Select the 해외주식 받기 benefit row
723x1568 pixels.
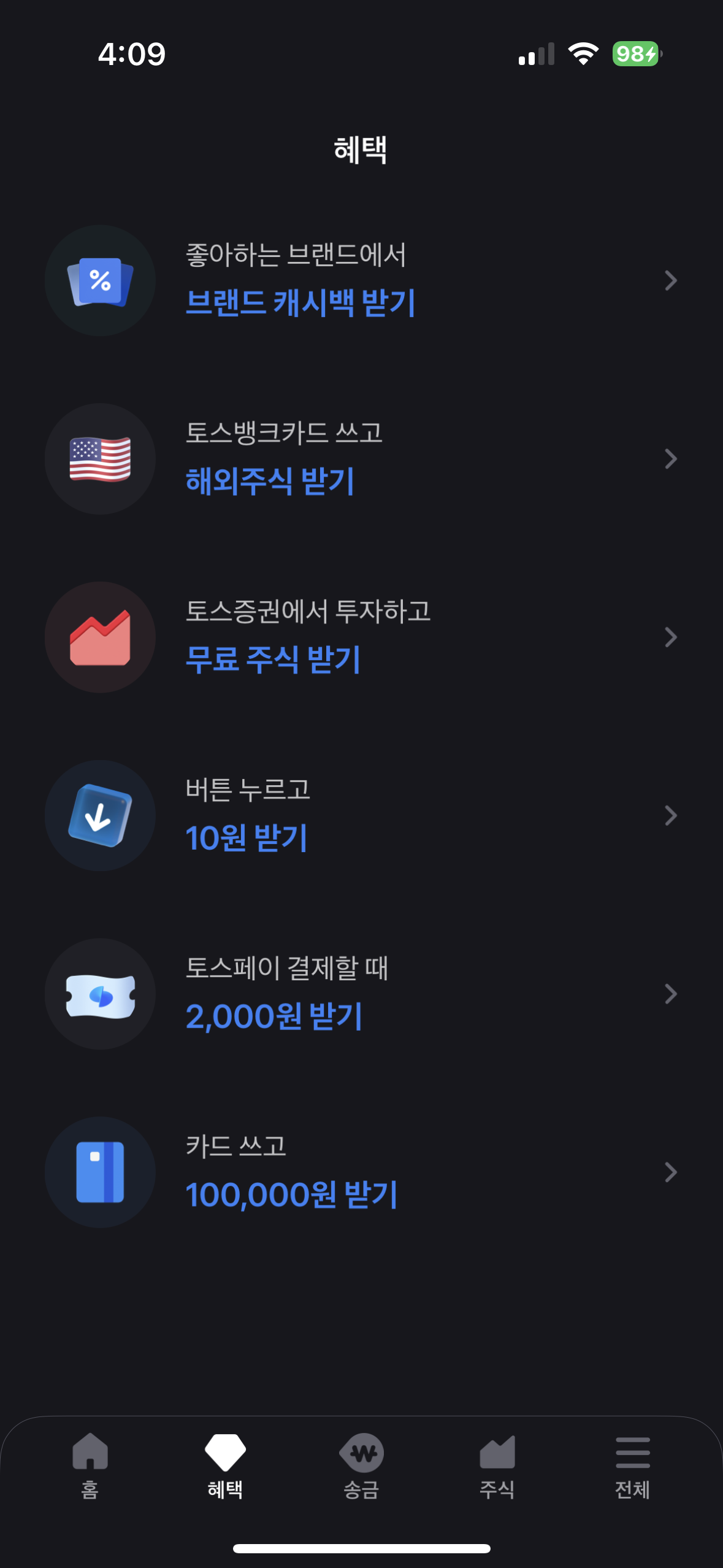click(361, 459)
